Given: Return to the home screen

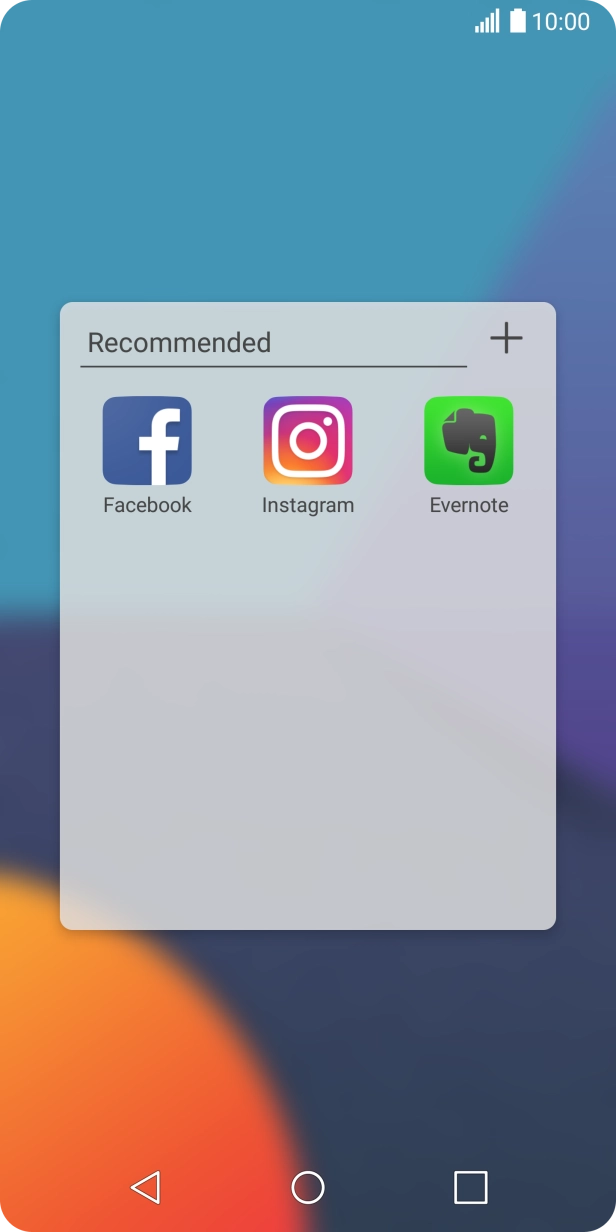Looking at the screenshot, I should pos(308,1187).
